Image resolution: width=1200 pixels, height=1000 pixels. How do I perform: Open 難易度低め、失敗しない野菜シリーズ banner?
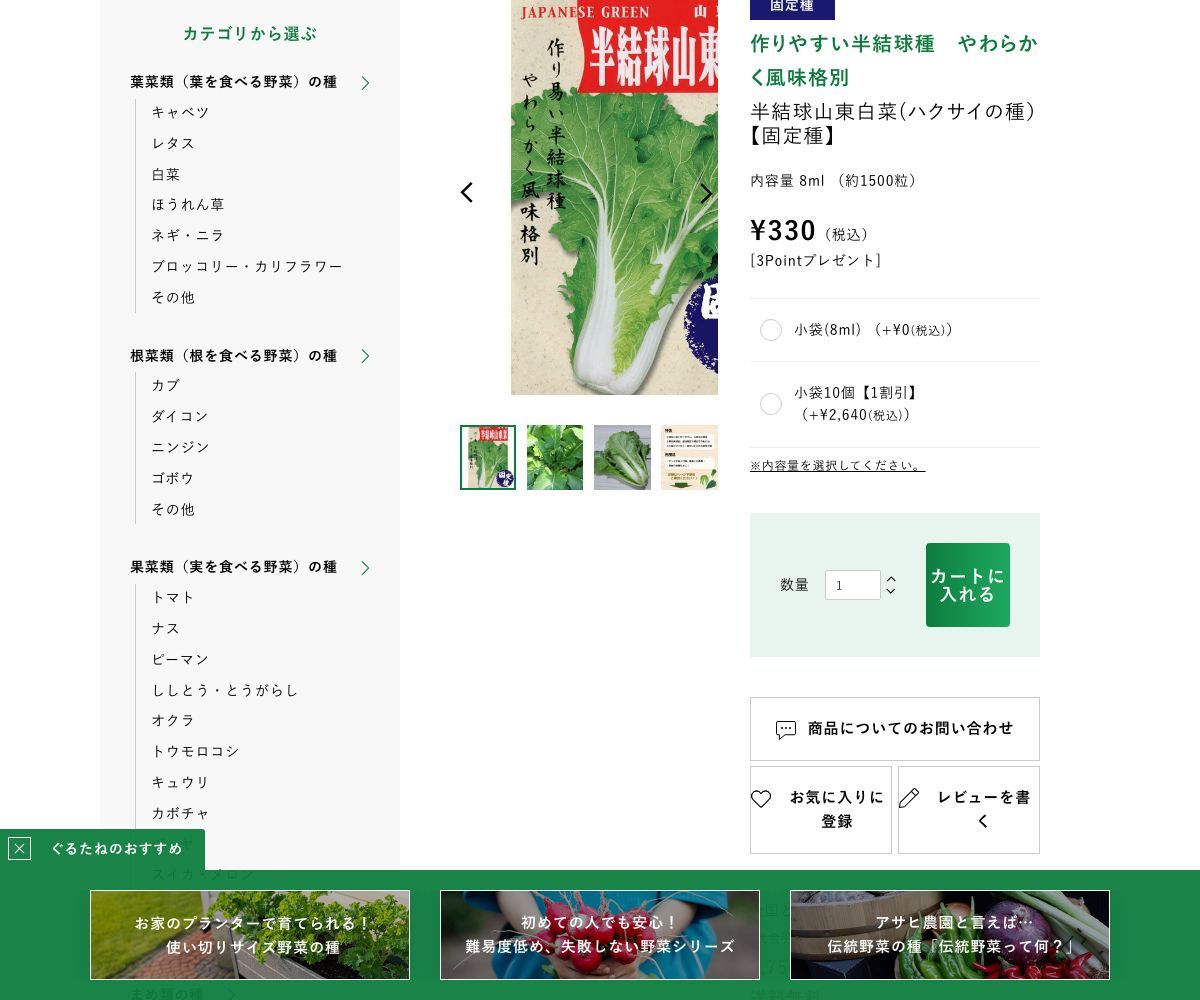pos(600,935)
